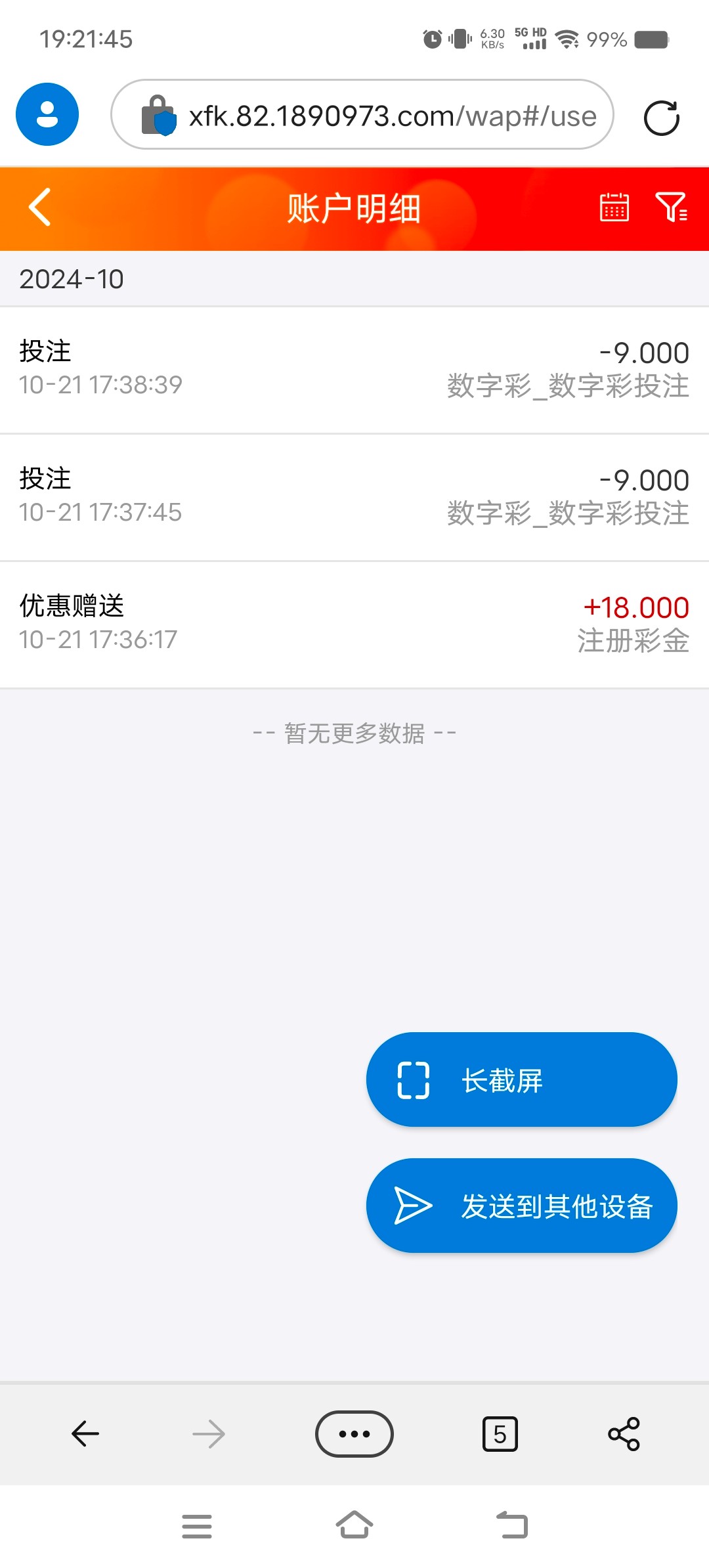This screenshot has height=1568, width=709.
Task: Open the calendar date picker
Action: pyautogui.click(x=614, y=207)
